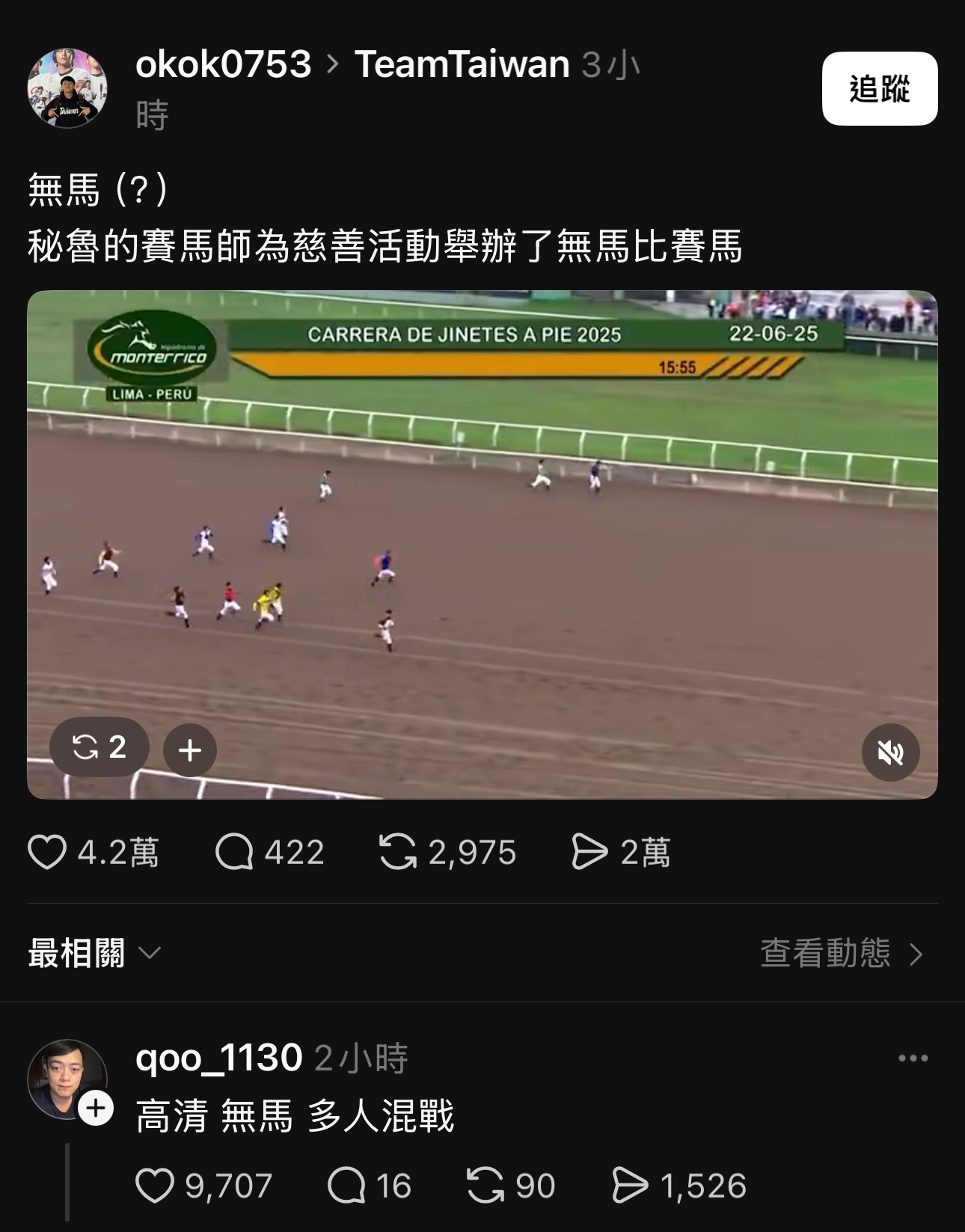The width and height of the screenshot is (965, 1232).
Task: Open the TeamTaiwan community link
Action: click(462, 64)
